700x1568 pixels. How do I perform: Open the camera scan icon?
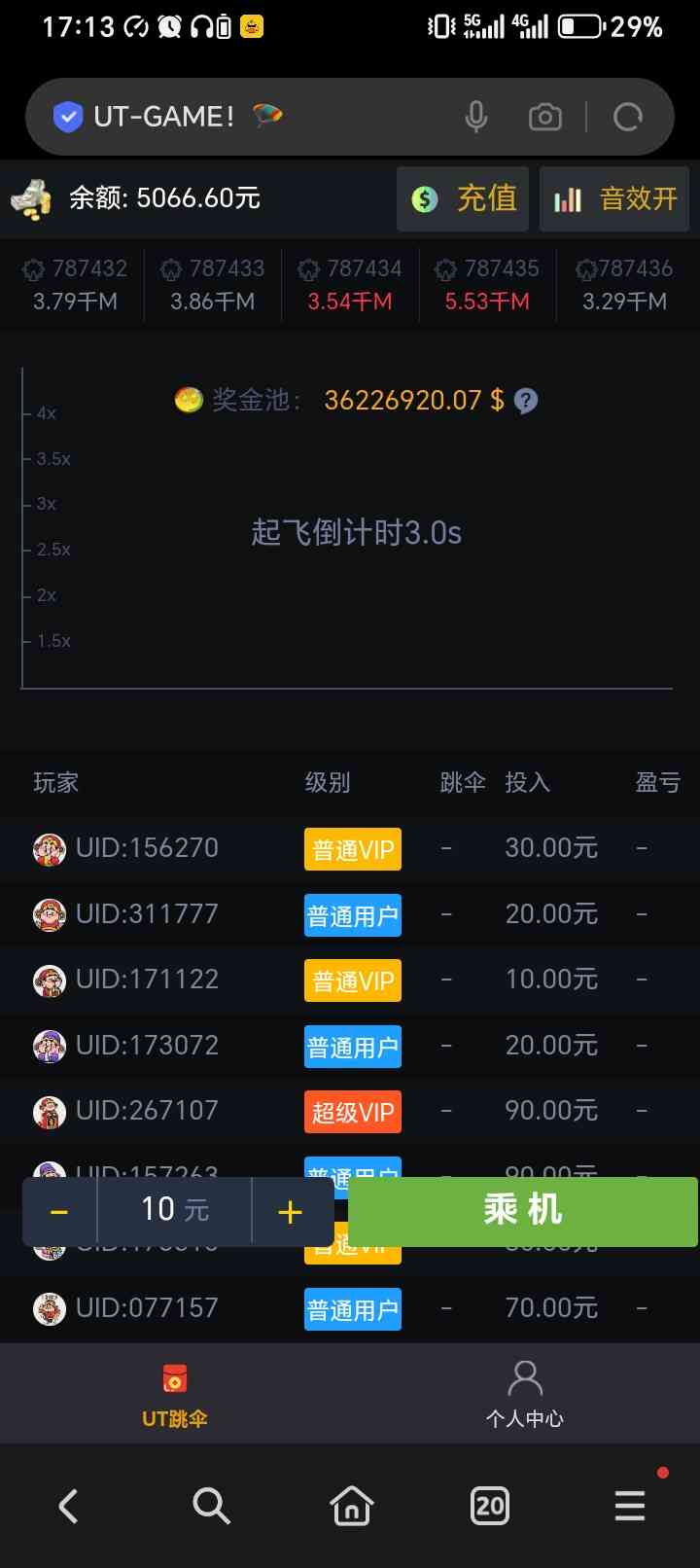(544, 118)
